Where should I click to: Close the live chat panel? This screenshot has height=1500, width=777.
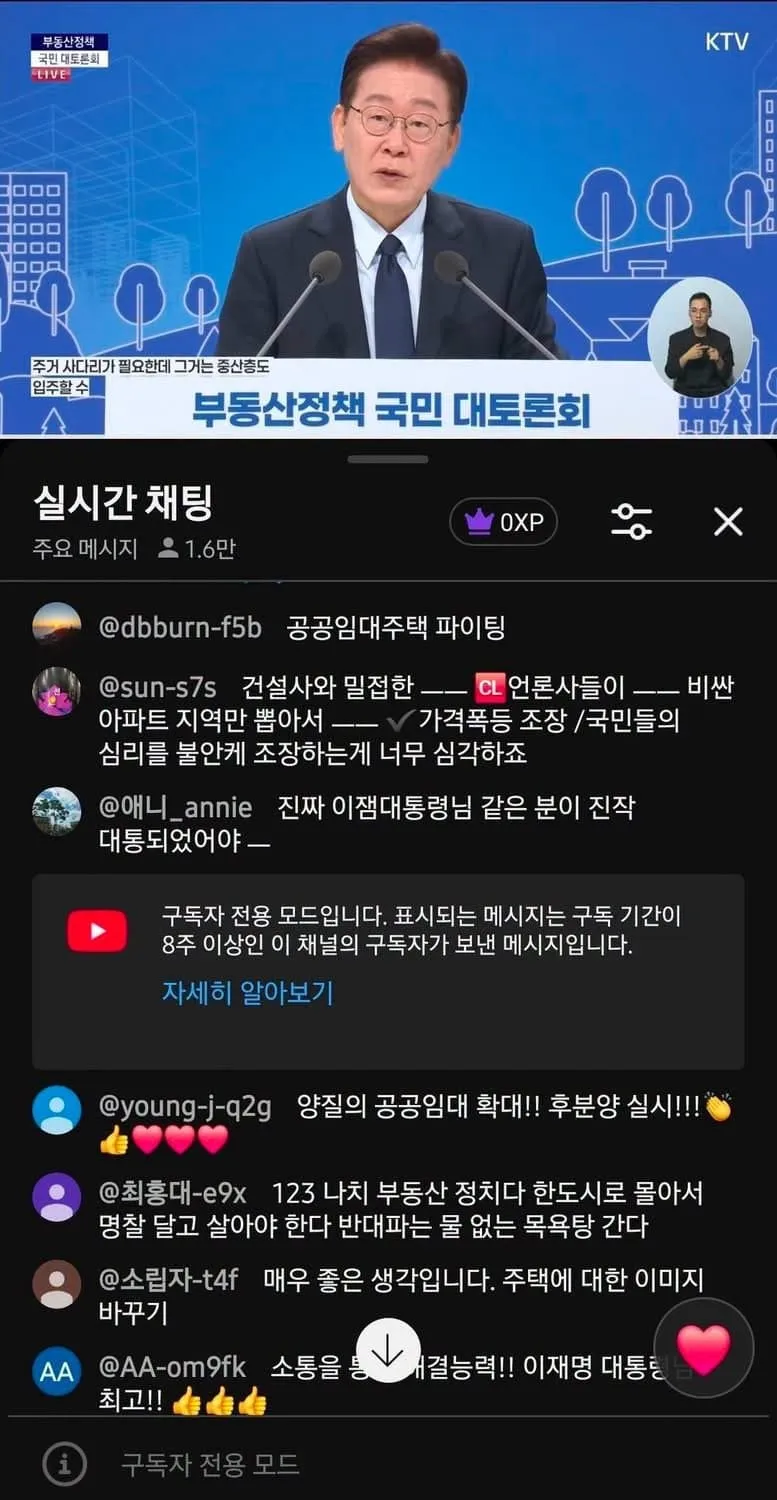click(728, 521)
